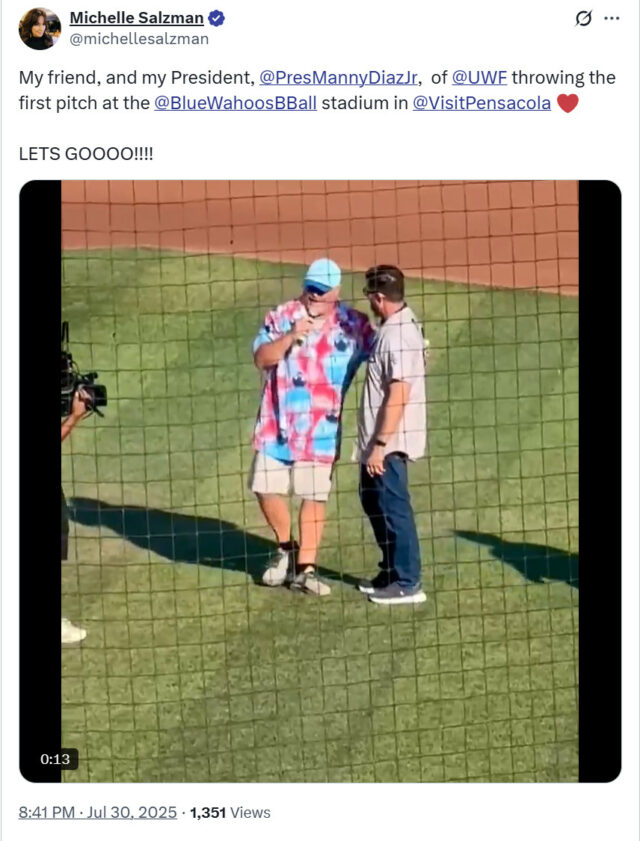Image resolution: width=640 pixels, height=841 pixels.
Task: Open the @PresMannyDiazJr mention
Action: 340,77
